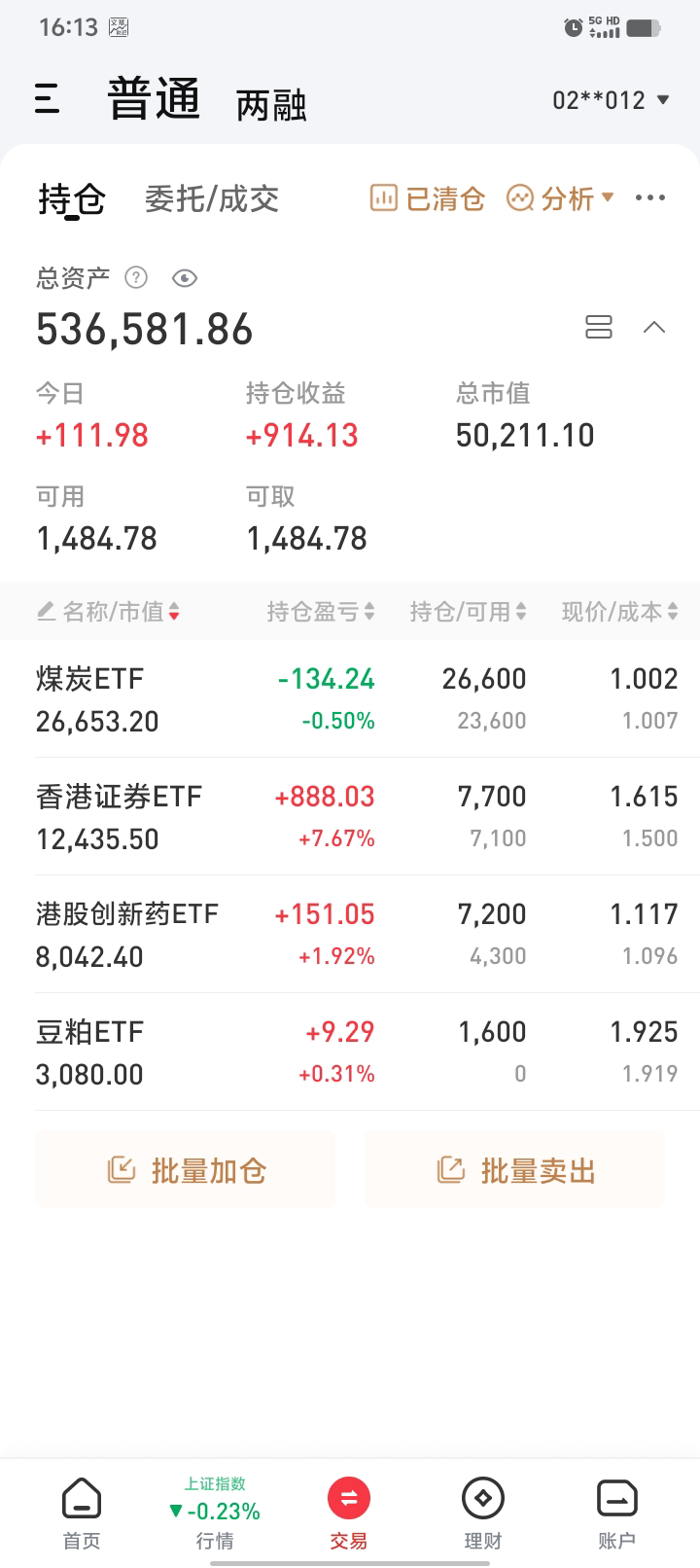Hide asset amounts with eye icon
This screenshot has width=700, height=1568.
pos(184,279)
